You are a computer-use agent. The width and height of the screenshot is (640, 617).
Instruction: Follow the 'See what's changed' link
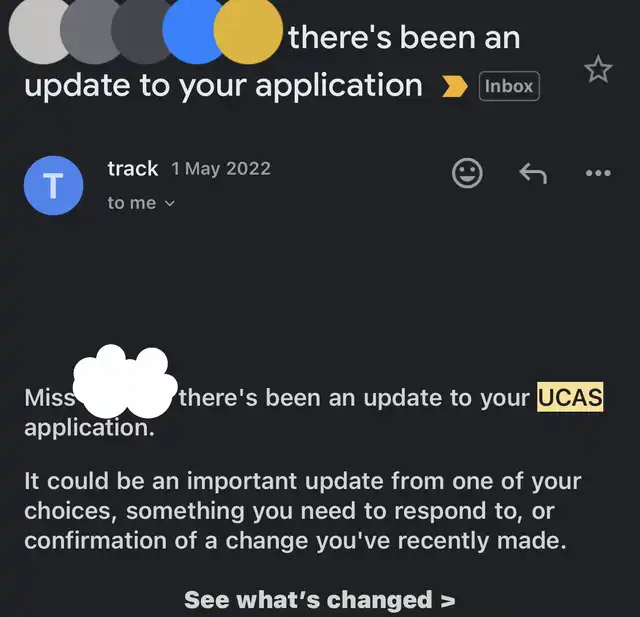pyautogui.click(x=319, y=600)
